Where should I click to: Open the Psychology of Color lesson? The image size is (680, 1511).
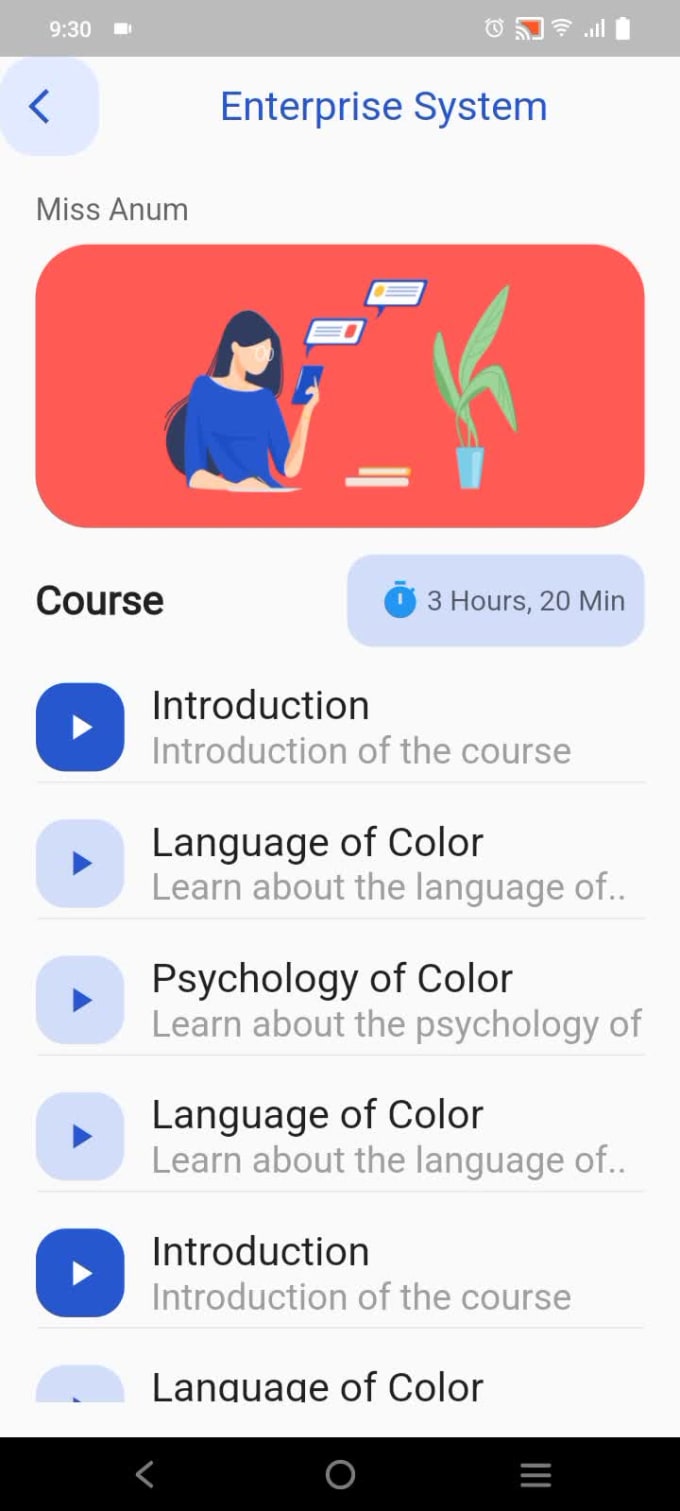coord(340,999)
